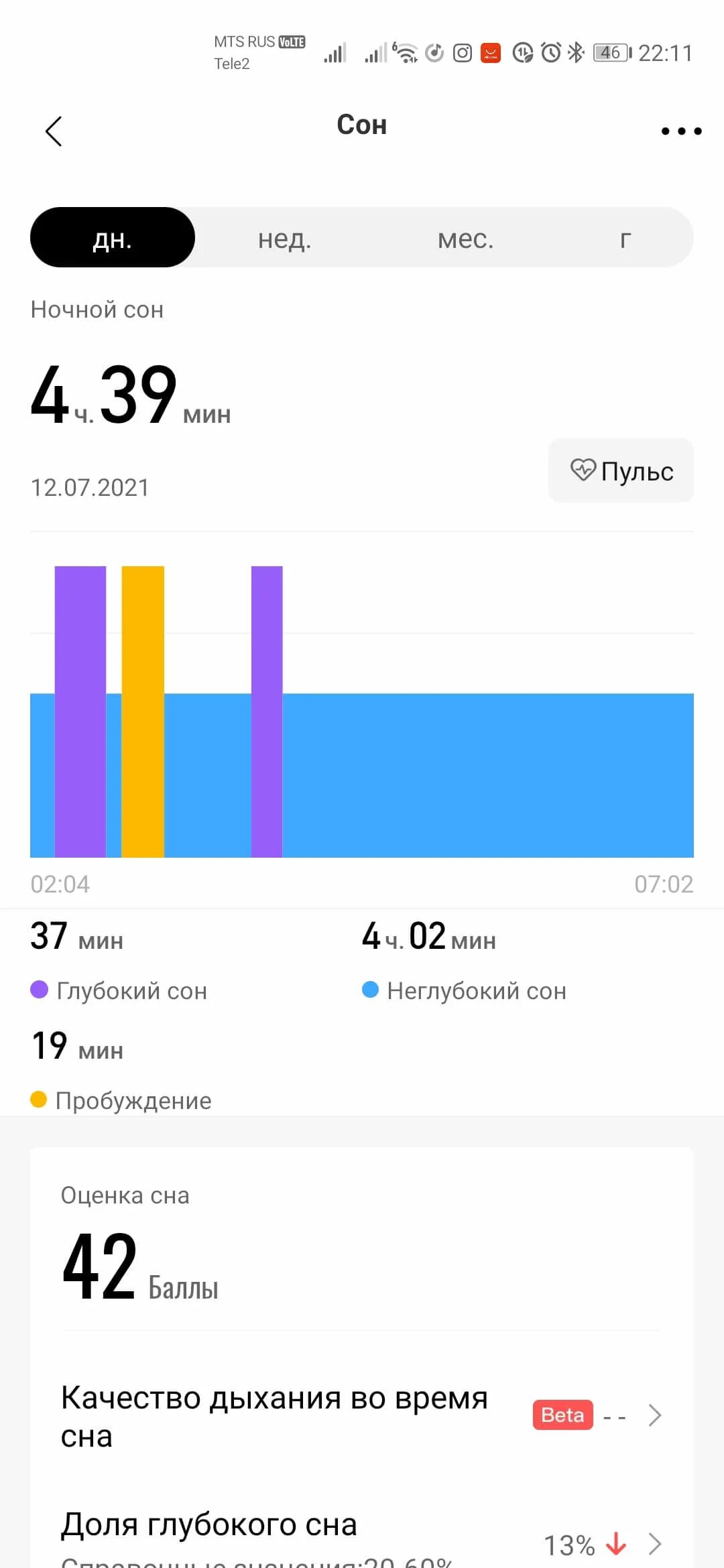The width and height of the screenshot is (724, 1568).
Task: Open Качество дыхания во время сна details
Action: [362, 1415]
